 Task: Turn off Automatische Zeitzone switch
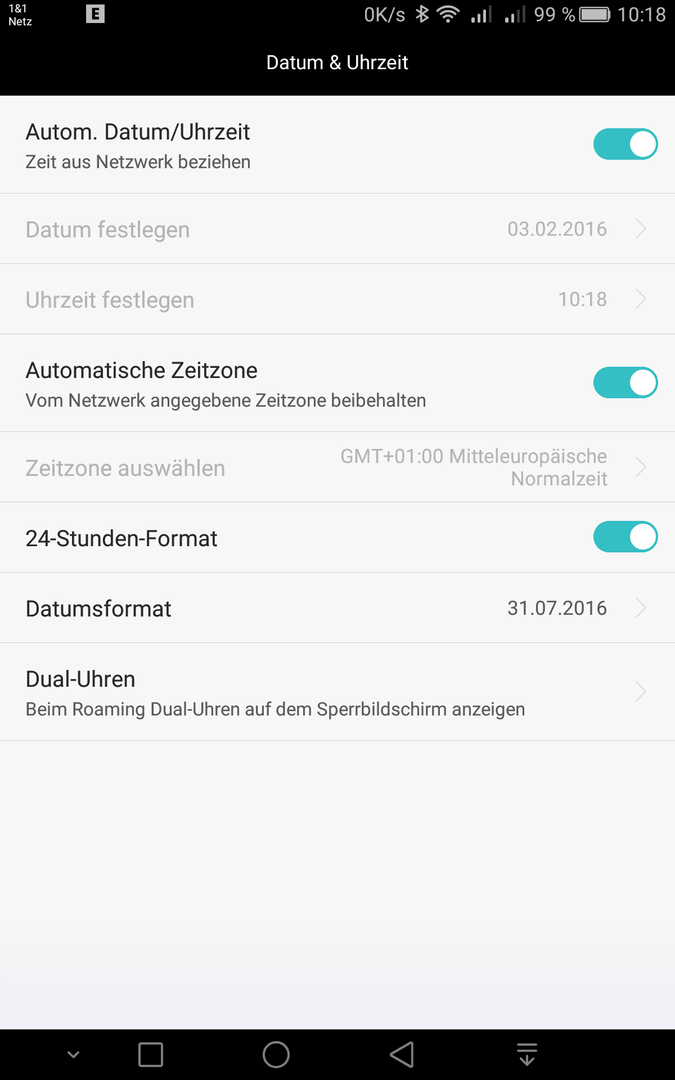625,382
